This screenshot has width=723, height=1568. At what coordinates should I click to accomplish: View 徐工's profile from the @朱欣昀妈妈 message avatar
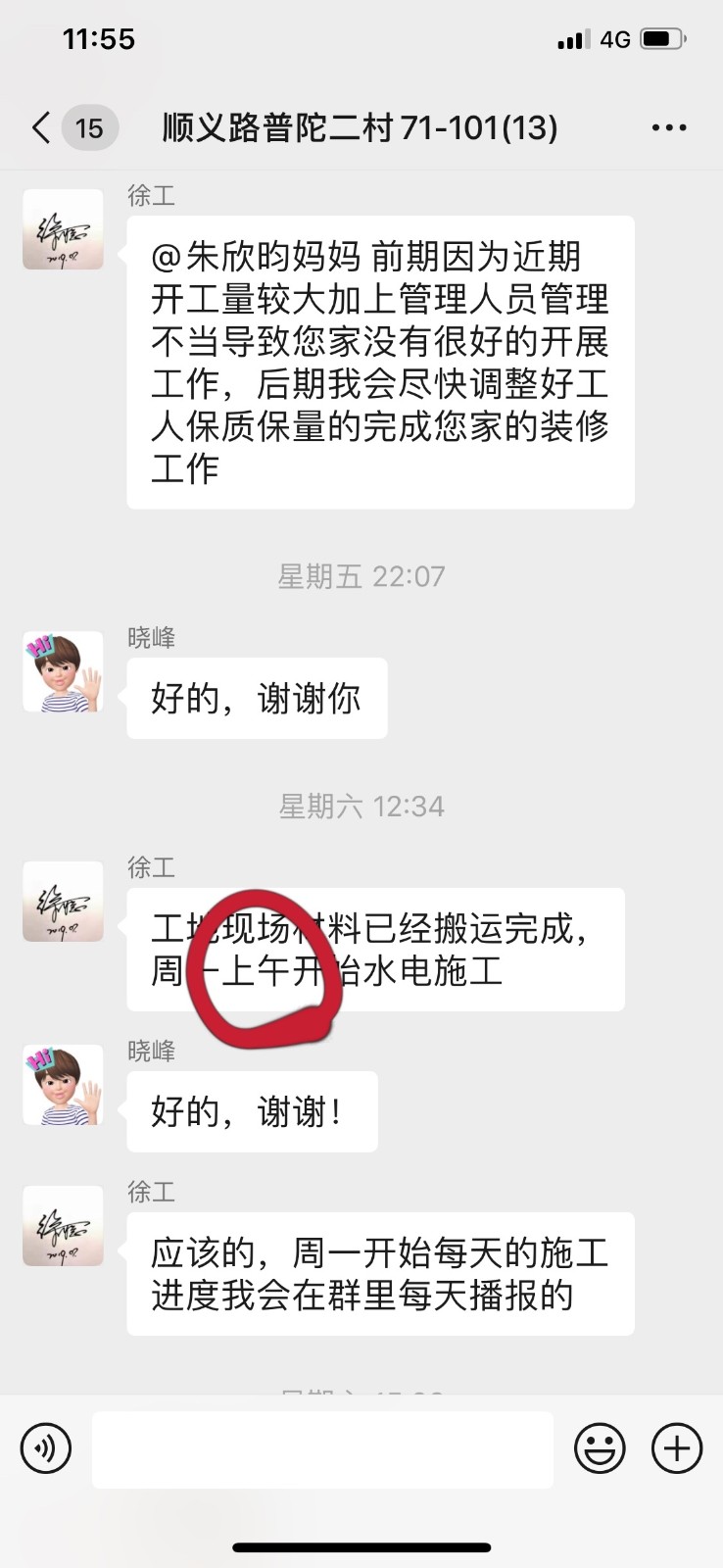(x=64, y=229)
